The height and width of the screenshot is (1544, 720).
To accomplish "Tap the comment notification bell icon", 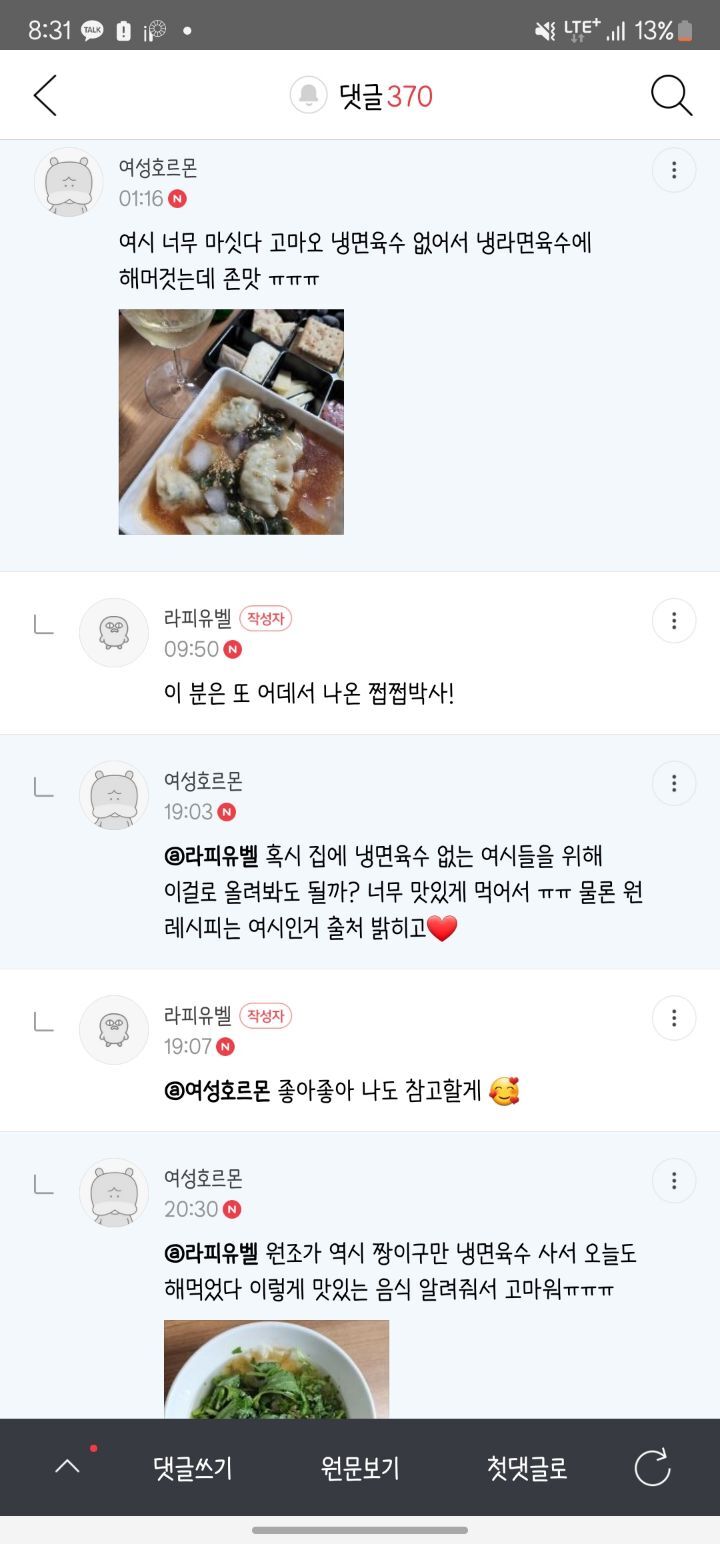I will point(309,96).
